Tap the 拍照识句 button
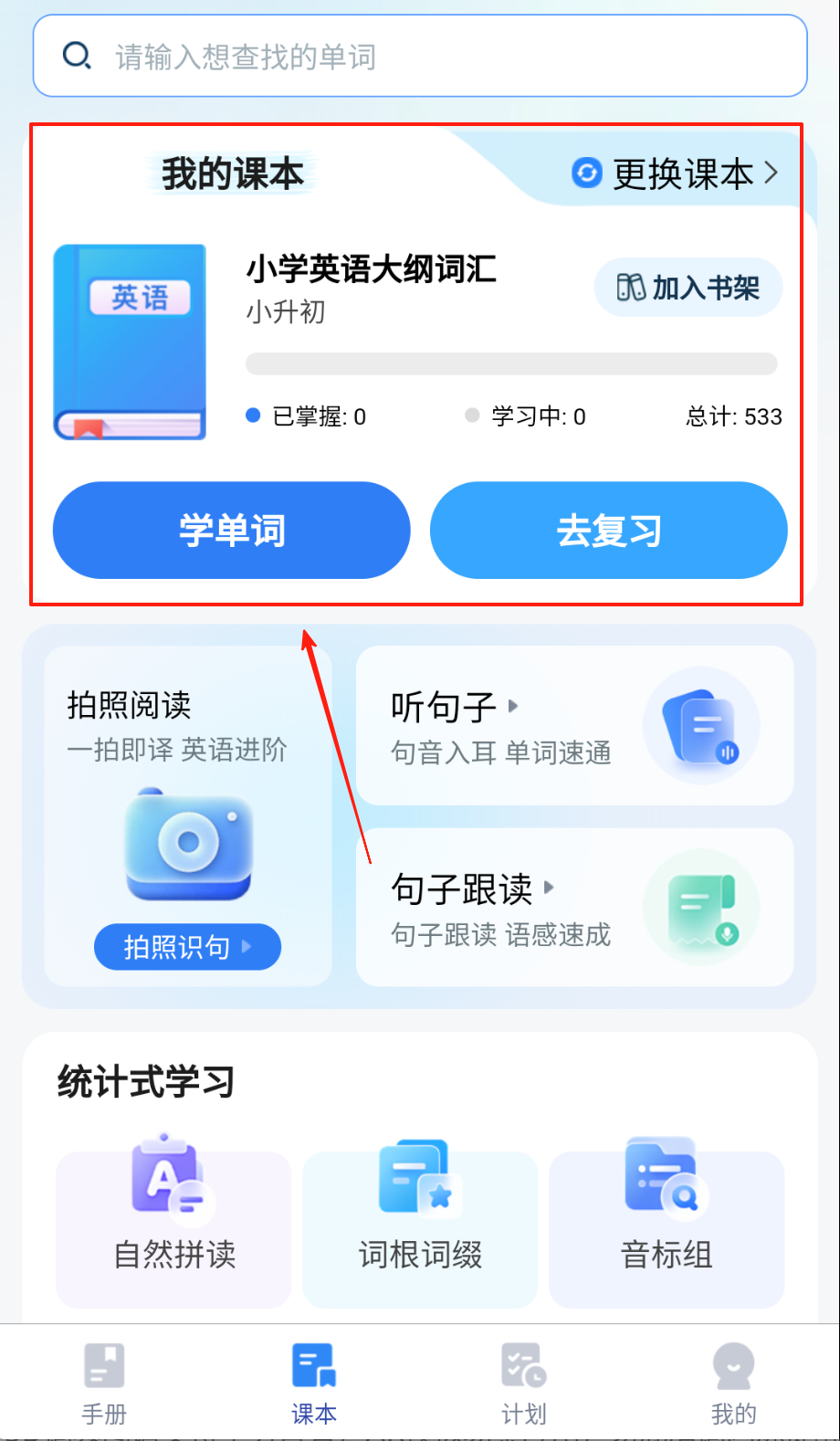 (x=187, y=947)
